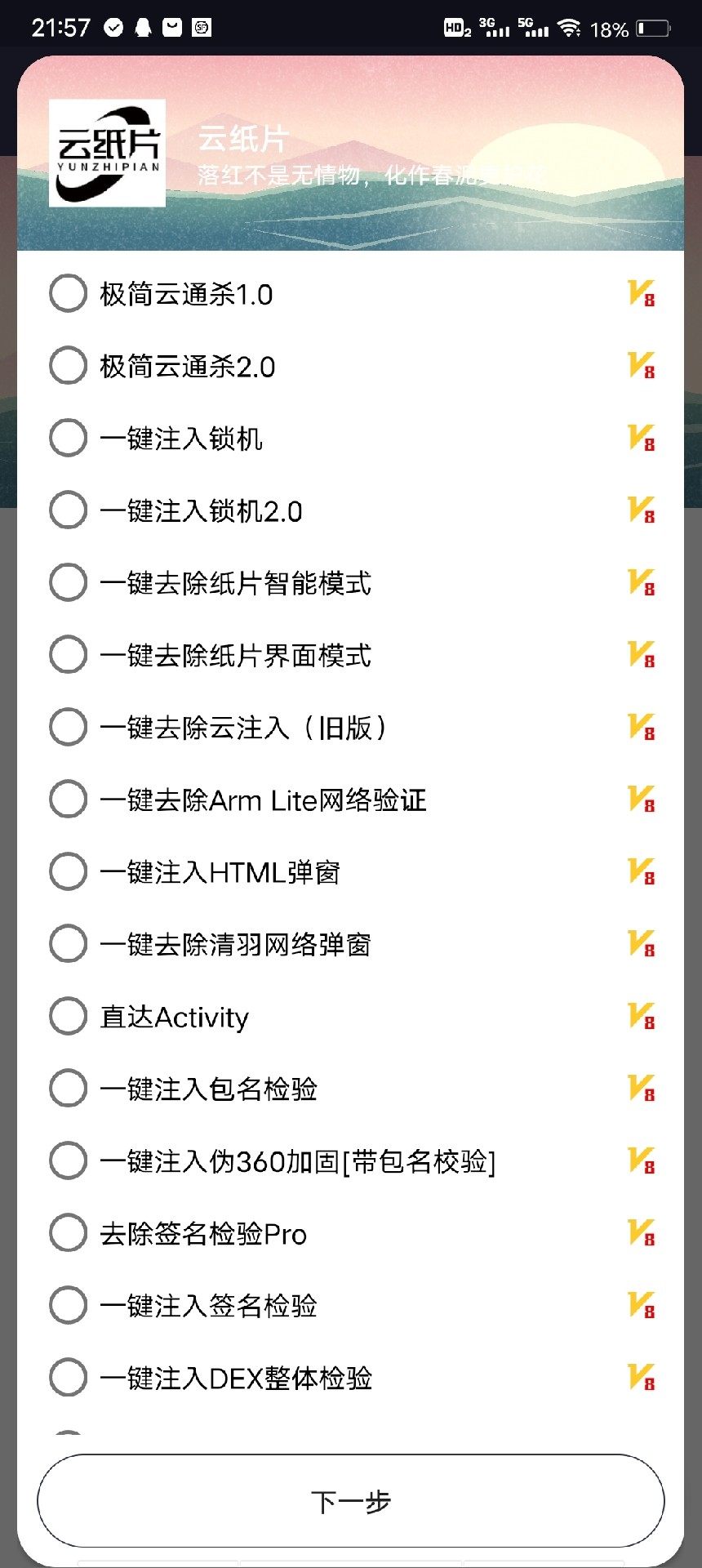702x1568 pixels.
Task: Pick 一键注入包名检验 option
Action: [69, 1089]
